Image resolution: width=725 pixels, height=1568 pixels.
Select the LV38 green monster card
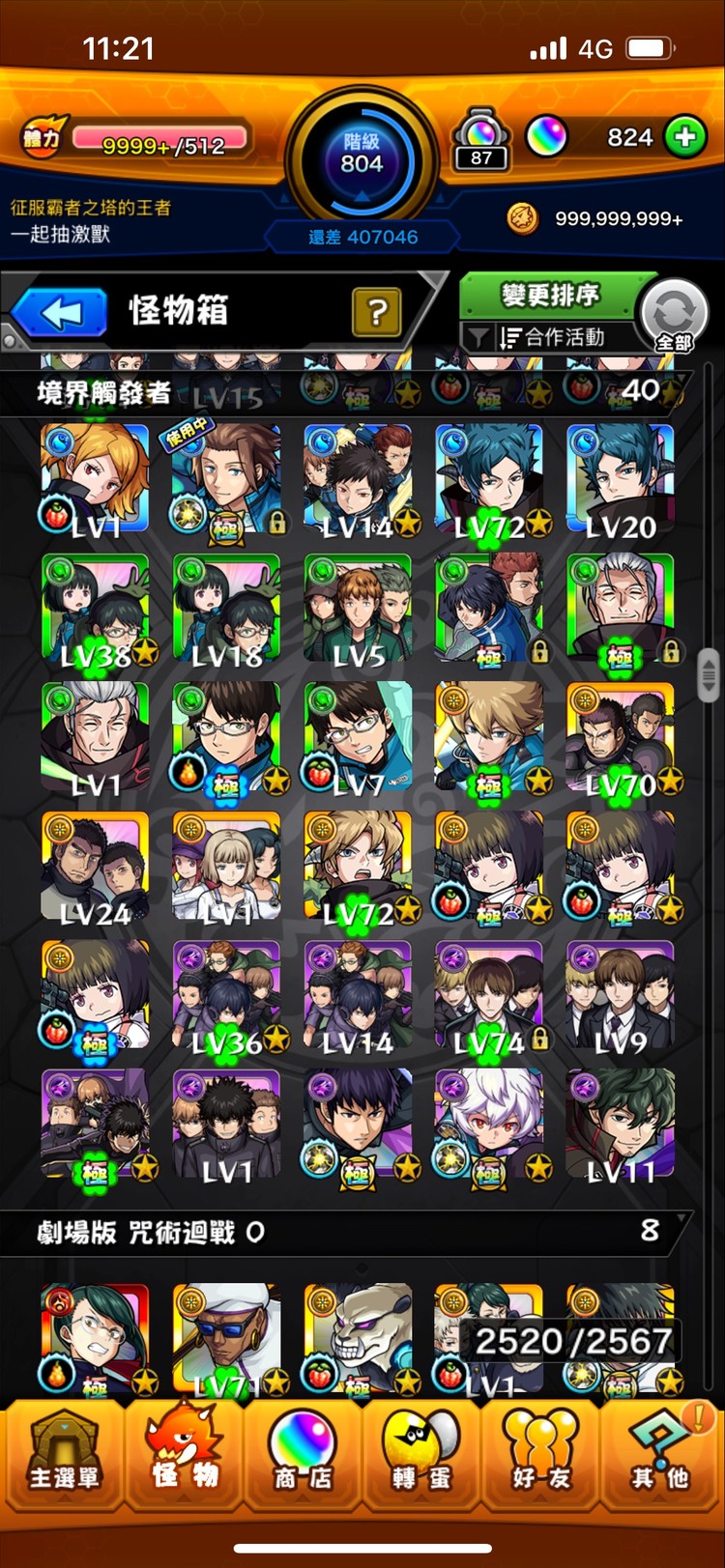click(95, 609)
